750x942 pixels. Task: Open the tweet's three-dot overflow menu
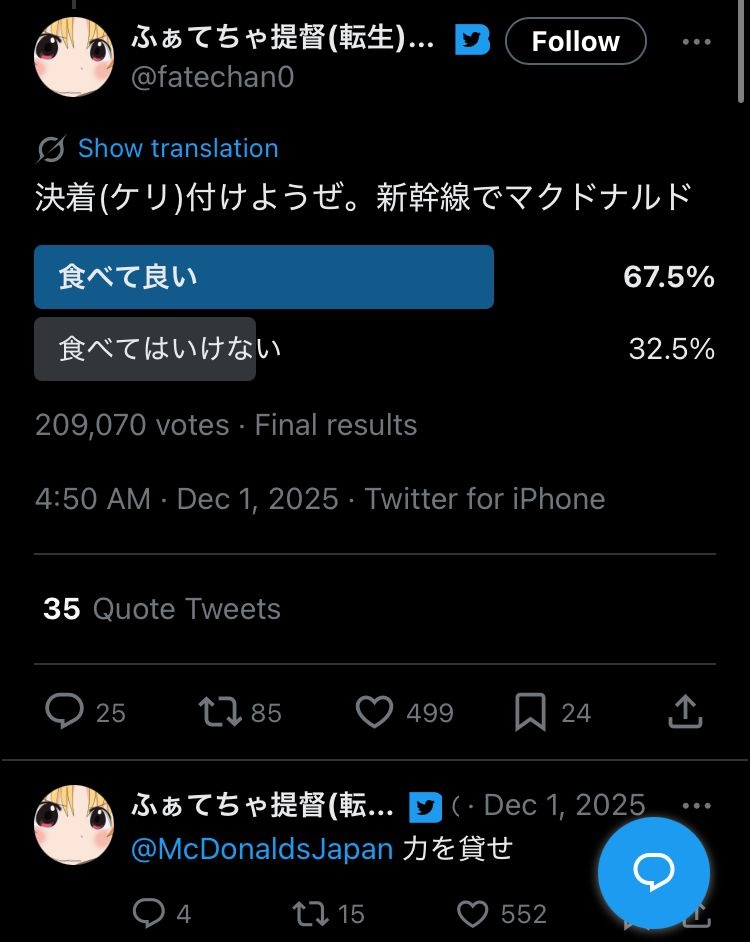(697, 42)
